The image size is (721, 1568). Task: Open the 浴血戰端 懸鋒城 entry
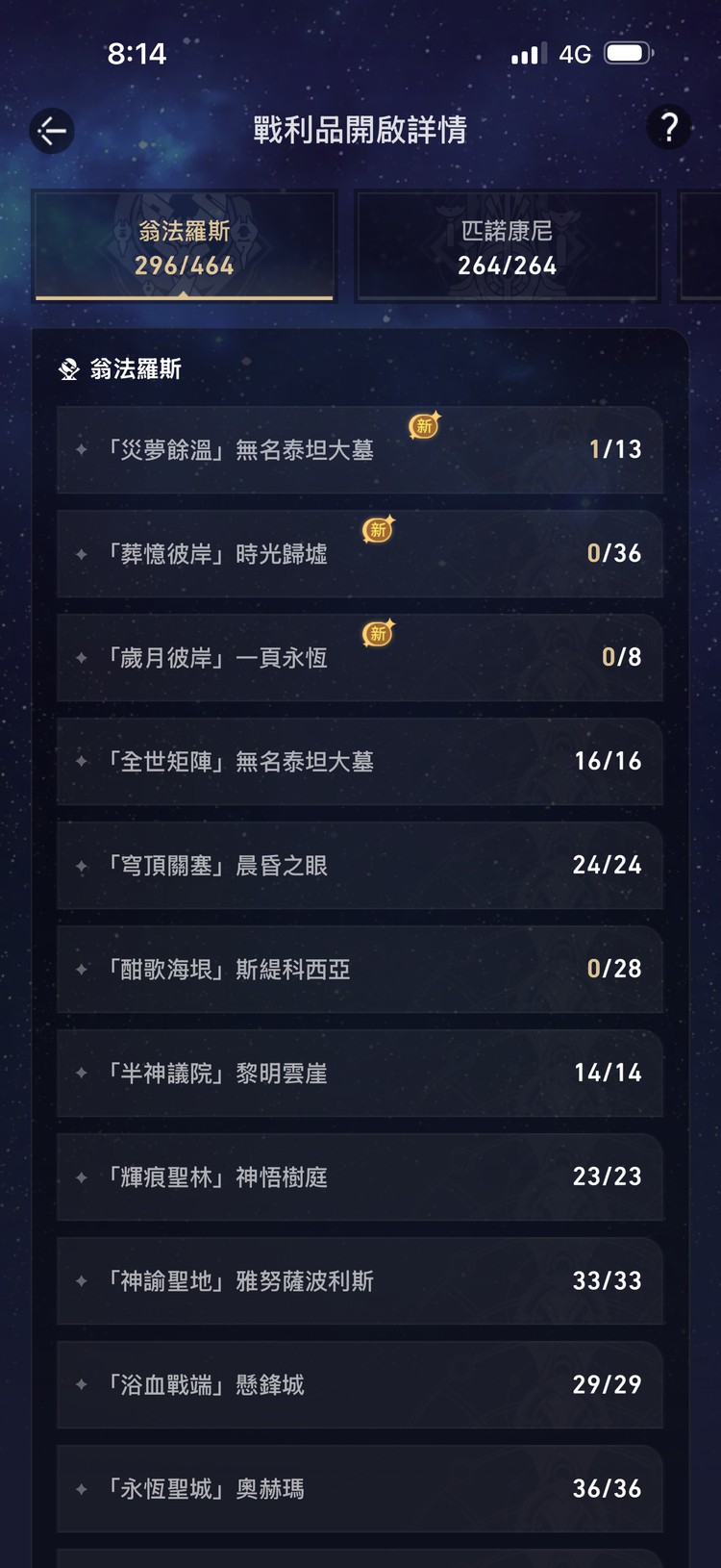(360, 1384)
